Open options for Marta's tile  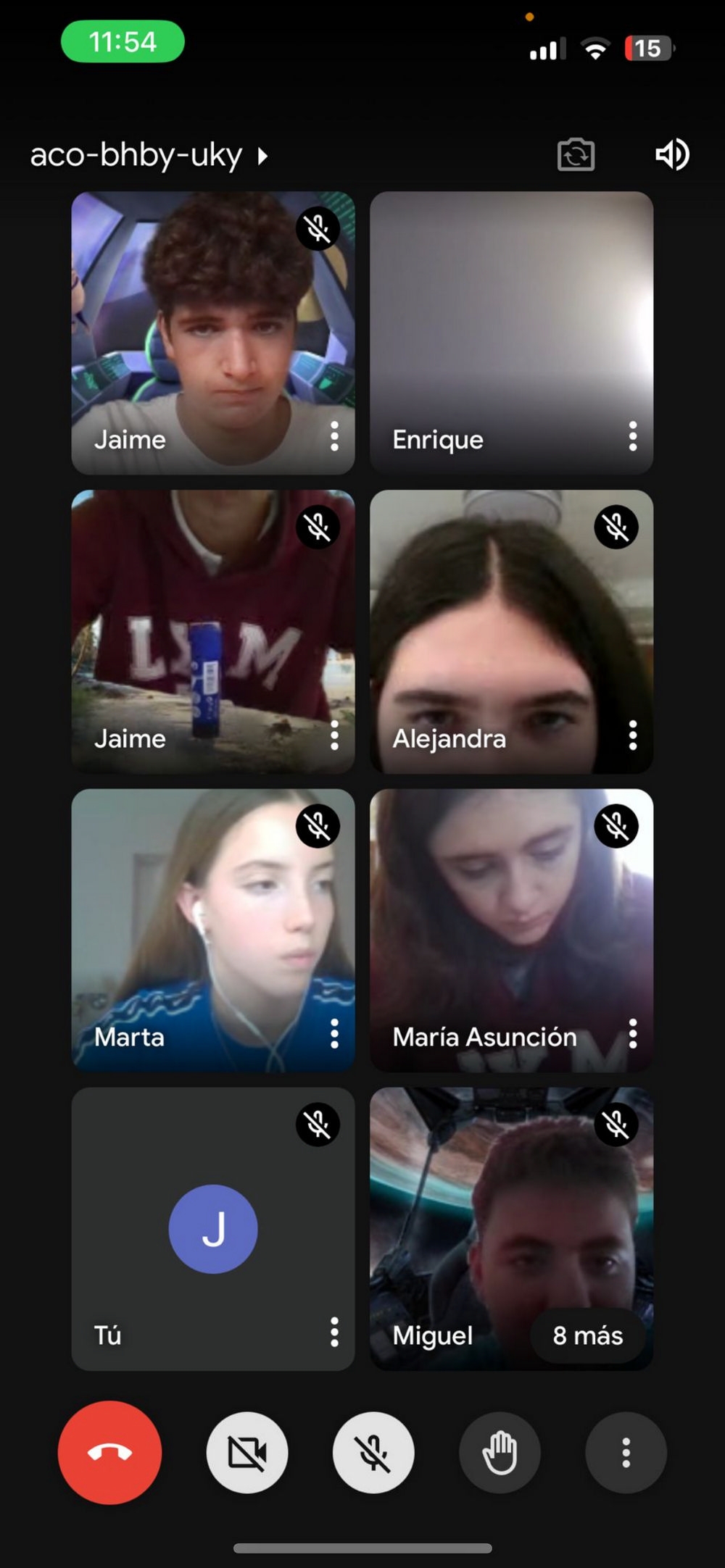(334, 1033)
